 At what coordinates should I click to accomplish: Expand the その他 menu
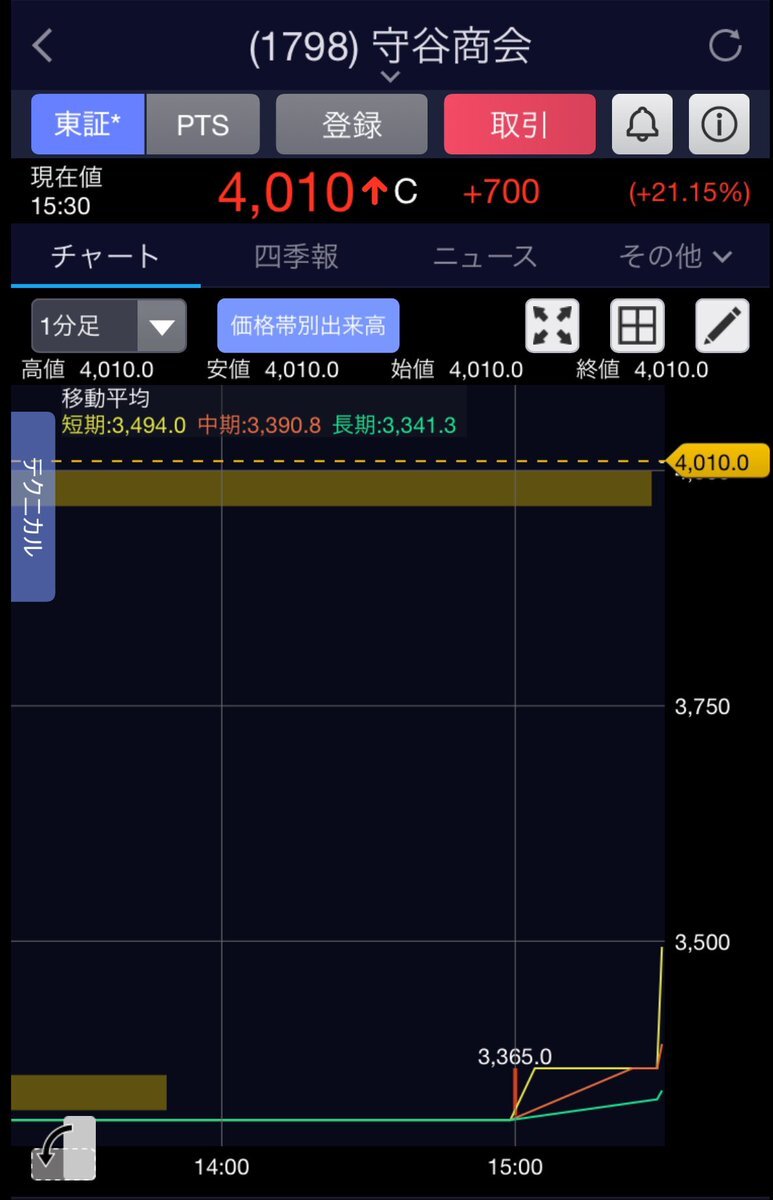[676, 257]
